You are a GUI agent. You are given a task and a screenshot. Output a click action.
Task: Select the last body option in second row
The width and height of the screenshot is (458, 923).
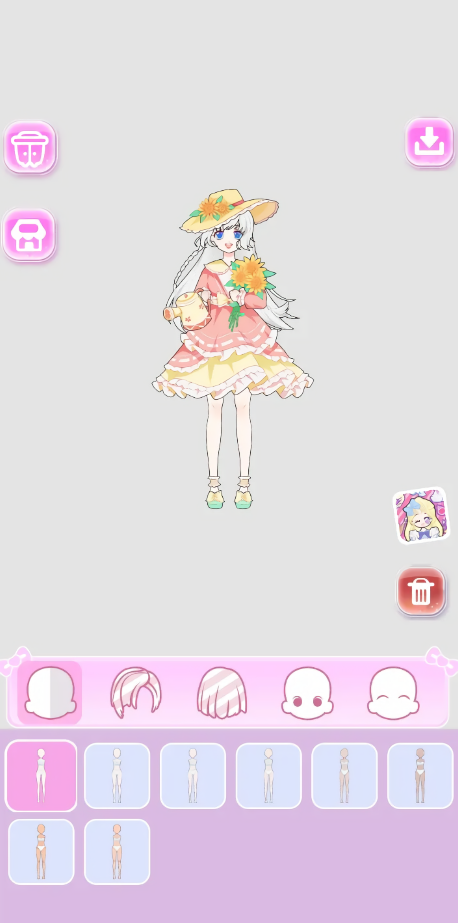pos(117,852)
